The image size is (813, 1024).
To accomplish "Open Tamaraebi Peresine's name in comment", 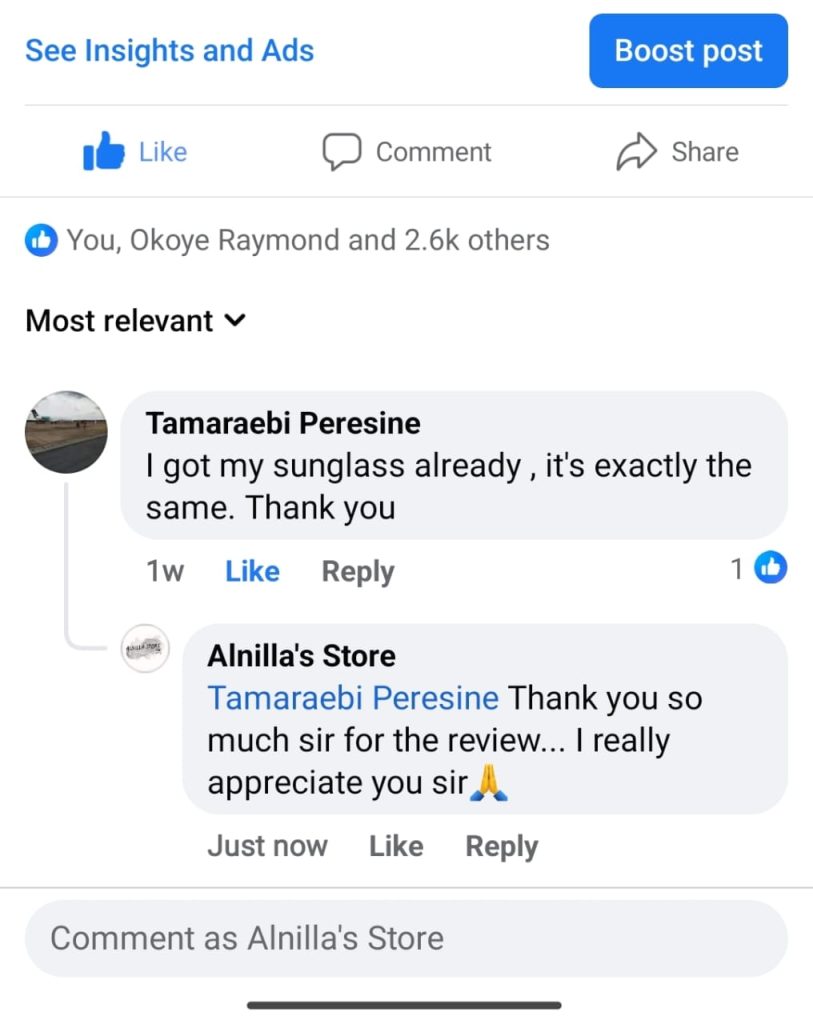I will (283, 423).
